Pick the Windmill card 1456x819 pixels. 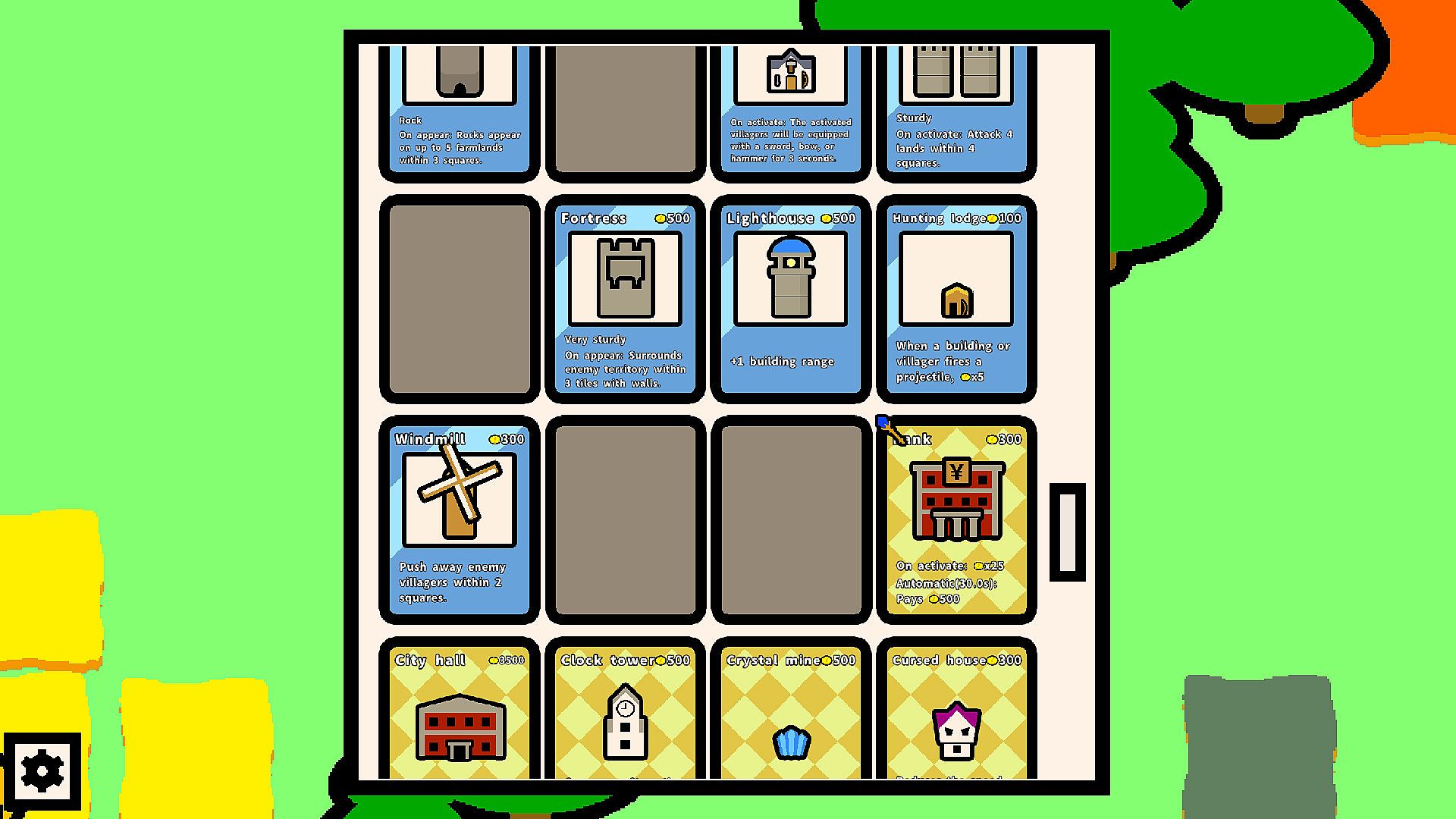point(460,519)
